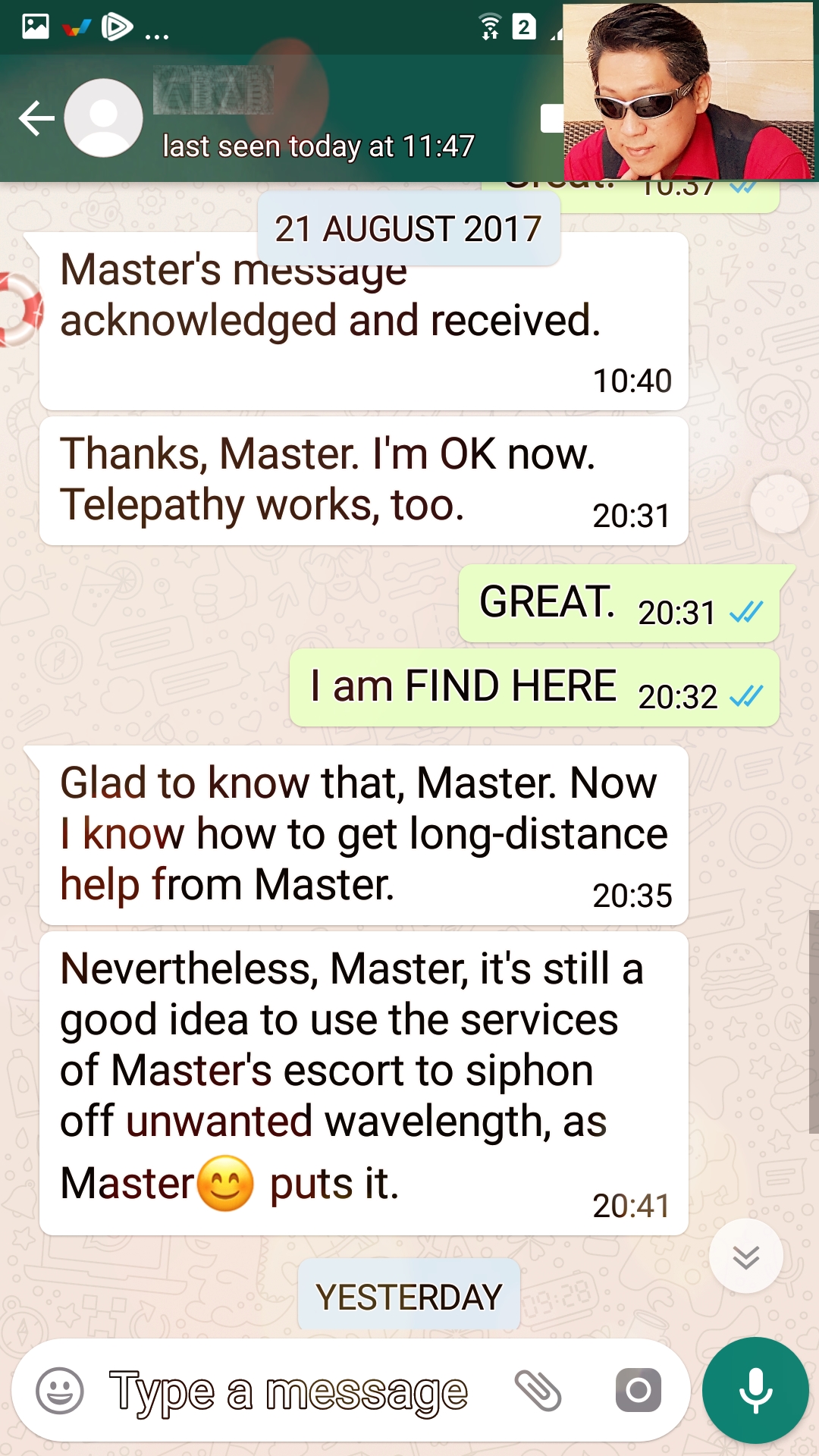Open the camera from the message bar

point(638,1390)
